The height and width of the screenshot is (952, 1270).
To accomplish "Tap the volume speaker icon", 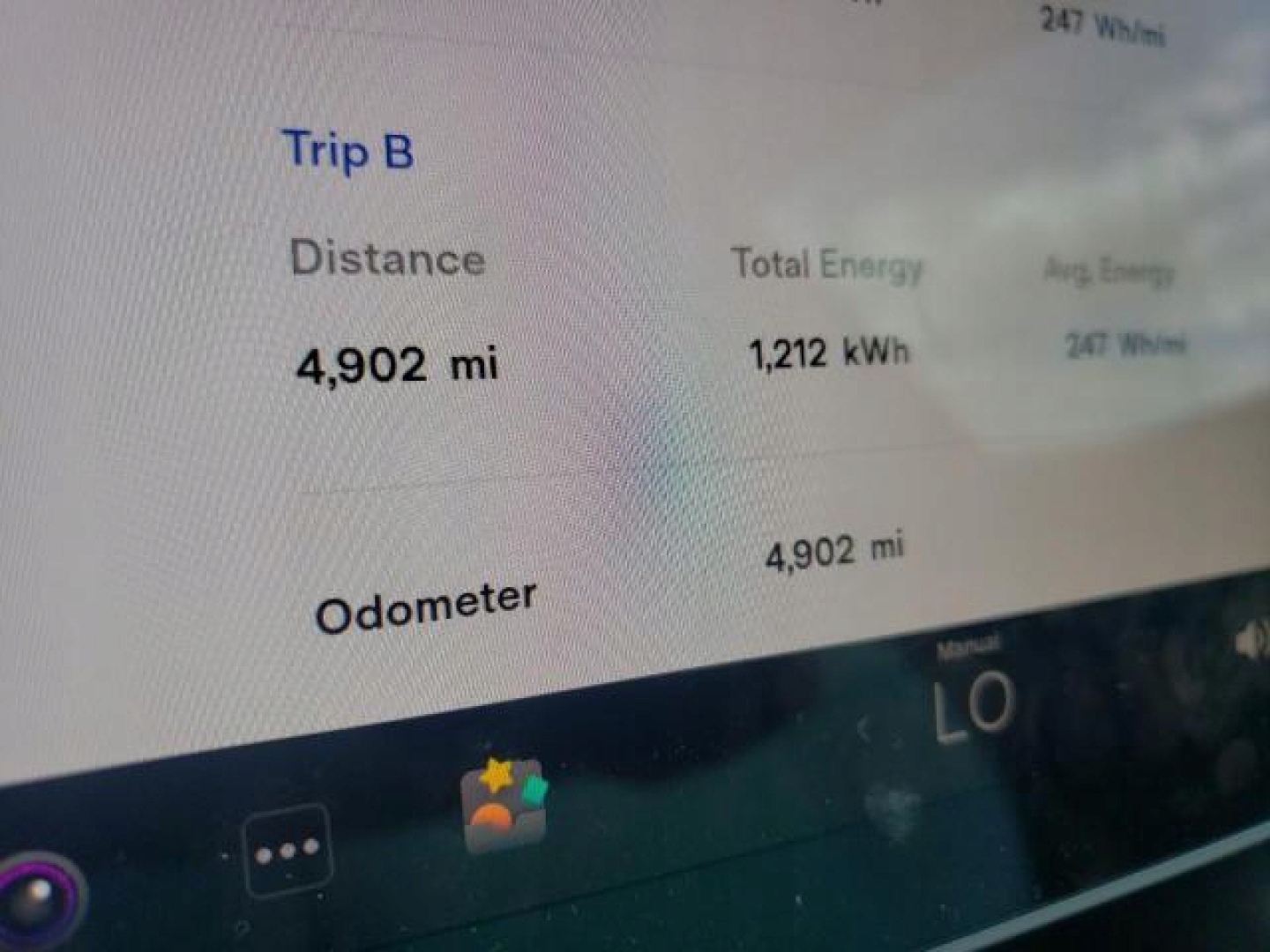I will click(x=1251, y=642).
